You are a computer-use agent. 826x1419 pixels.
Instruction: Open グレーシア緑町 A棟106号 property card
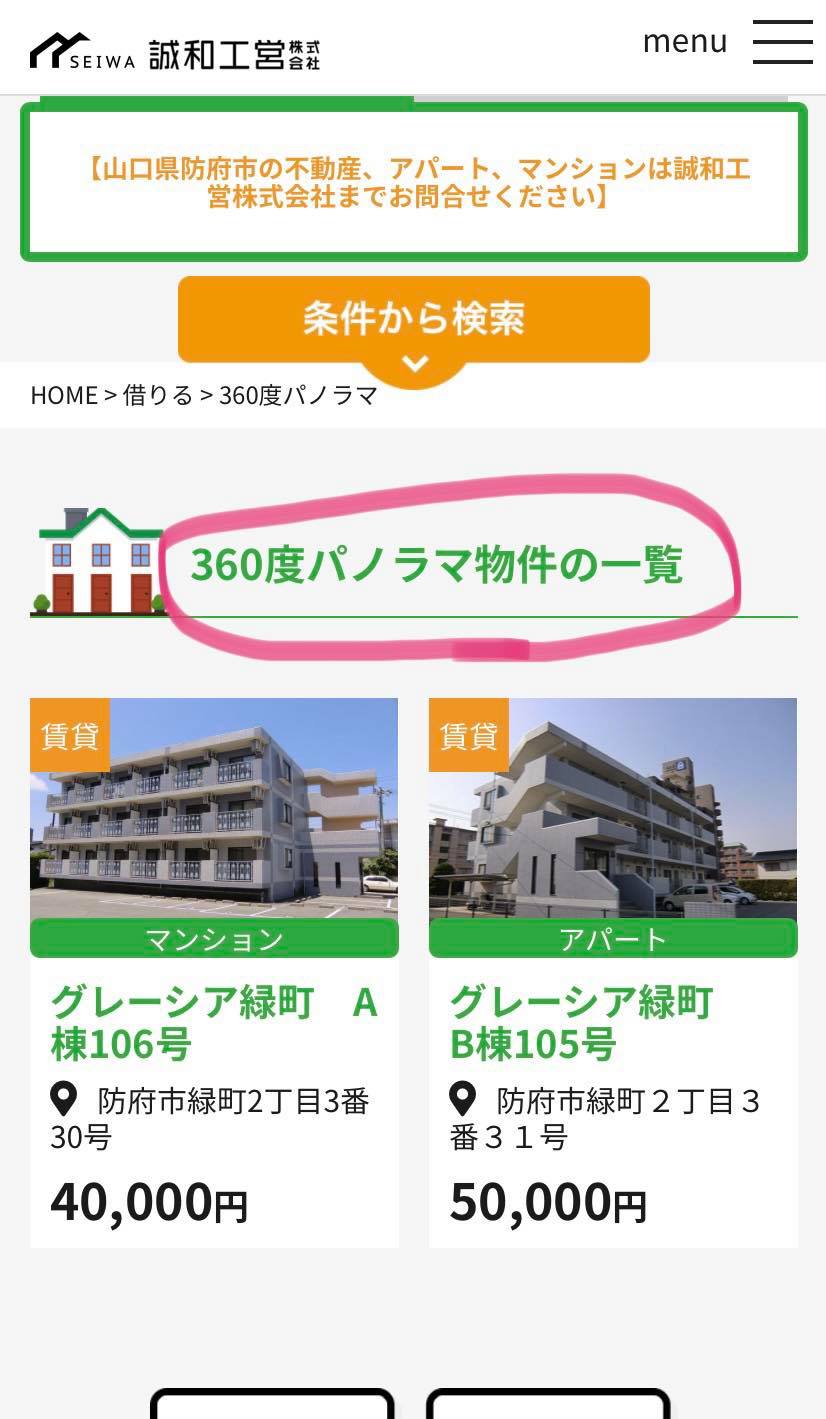[214, 972]
